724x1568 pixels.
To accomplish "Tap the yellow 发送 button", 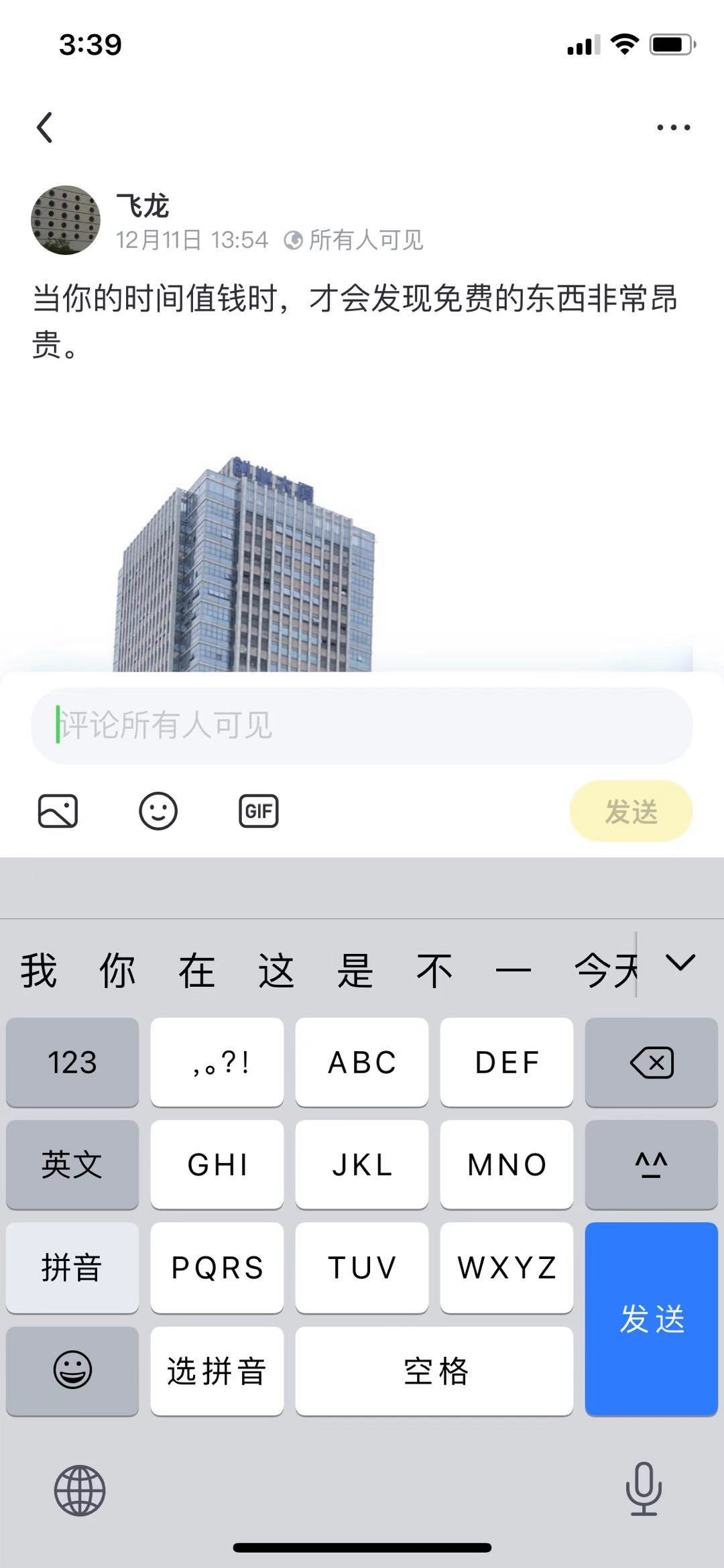I will click(x=631, y=811).
